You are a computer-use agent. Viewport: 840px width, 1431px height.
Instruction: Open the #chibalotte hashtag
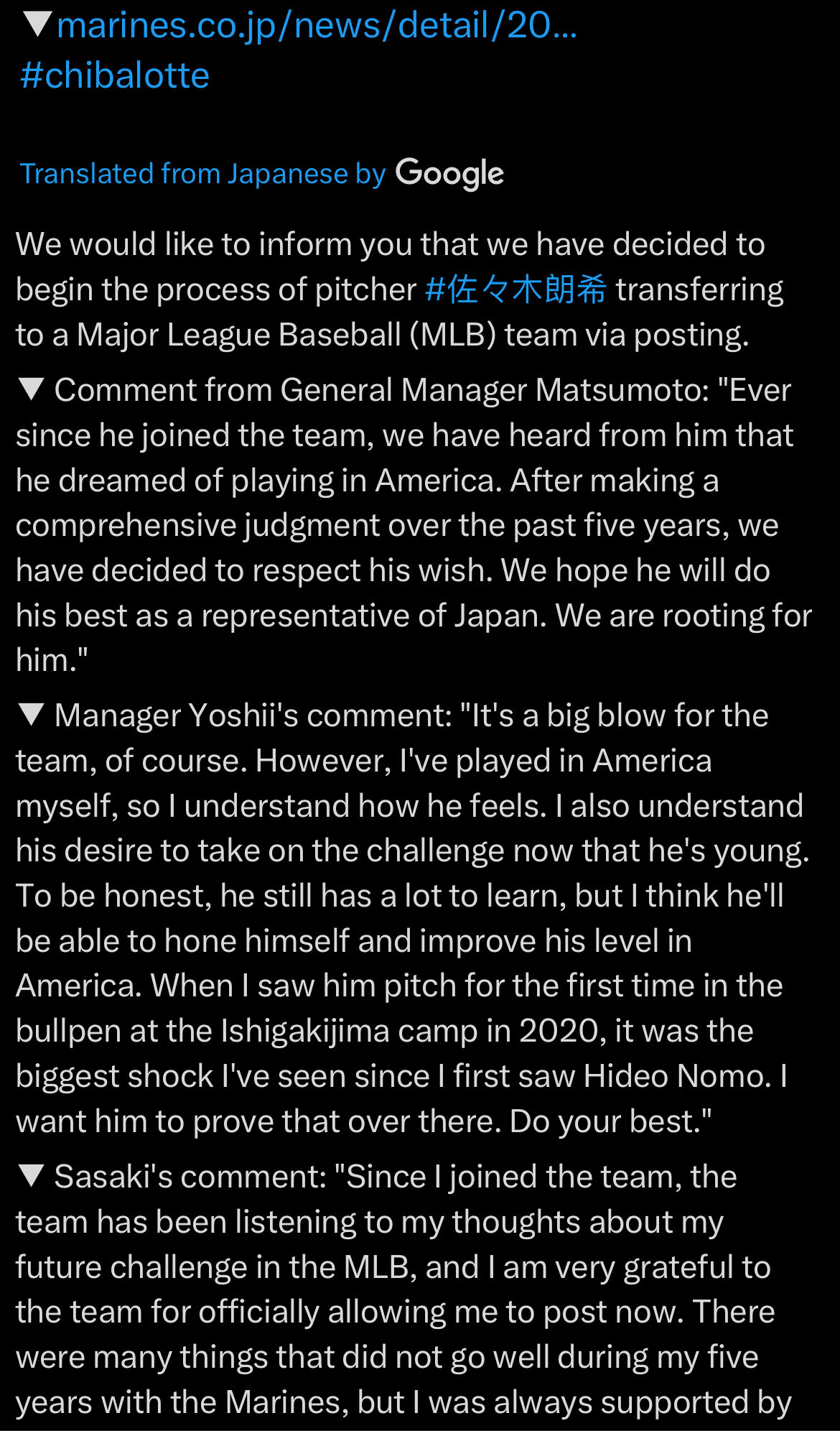coord(115,76)
